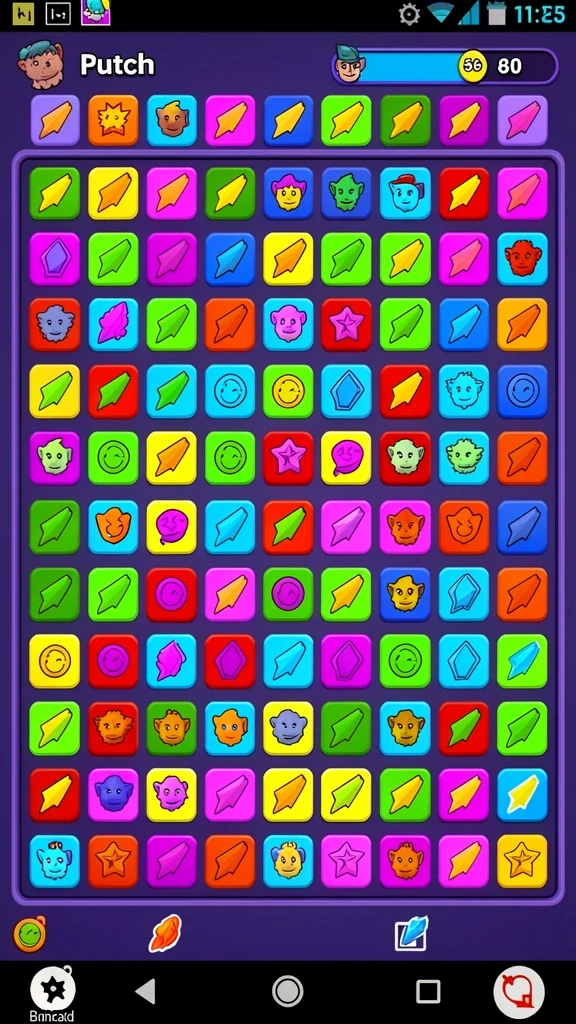Tap the pink star on magenta tile
This screenshot has width=576, height=1024.
[346, 861]
